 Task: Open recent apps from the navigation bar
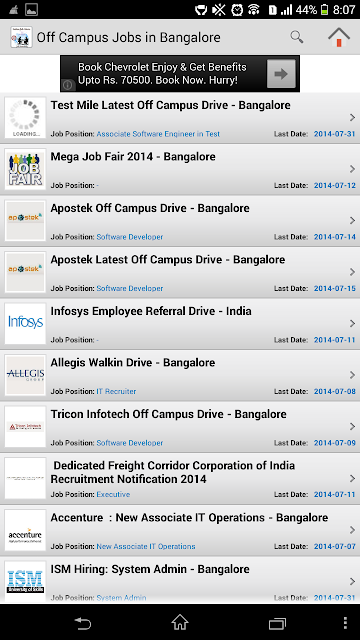click(277, 623)
